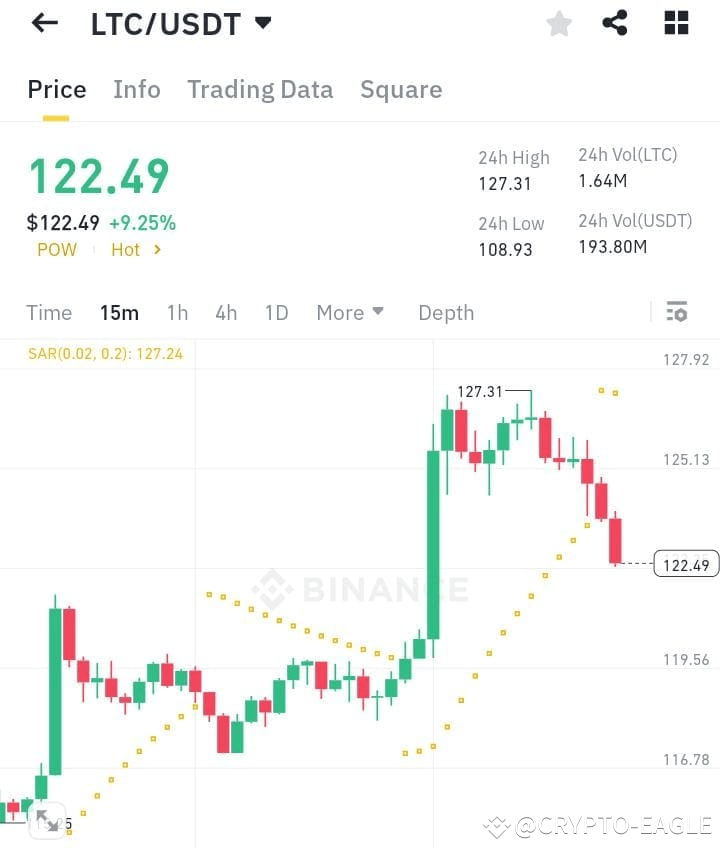Switch to the Square tab
Screen dimensions: 720x848
401,89
